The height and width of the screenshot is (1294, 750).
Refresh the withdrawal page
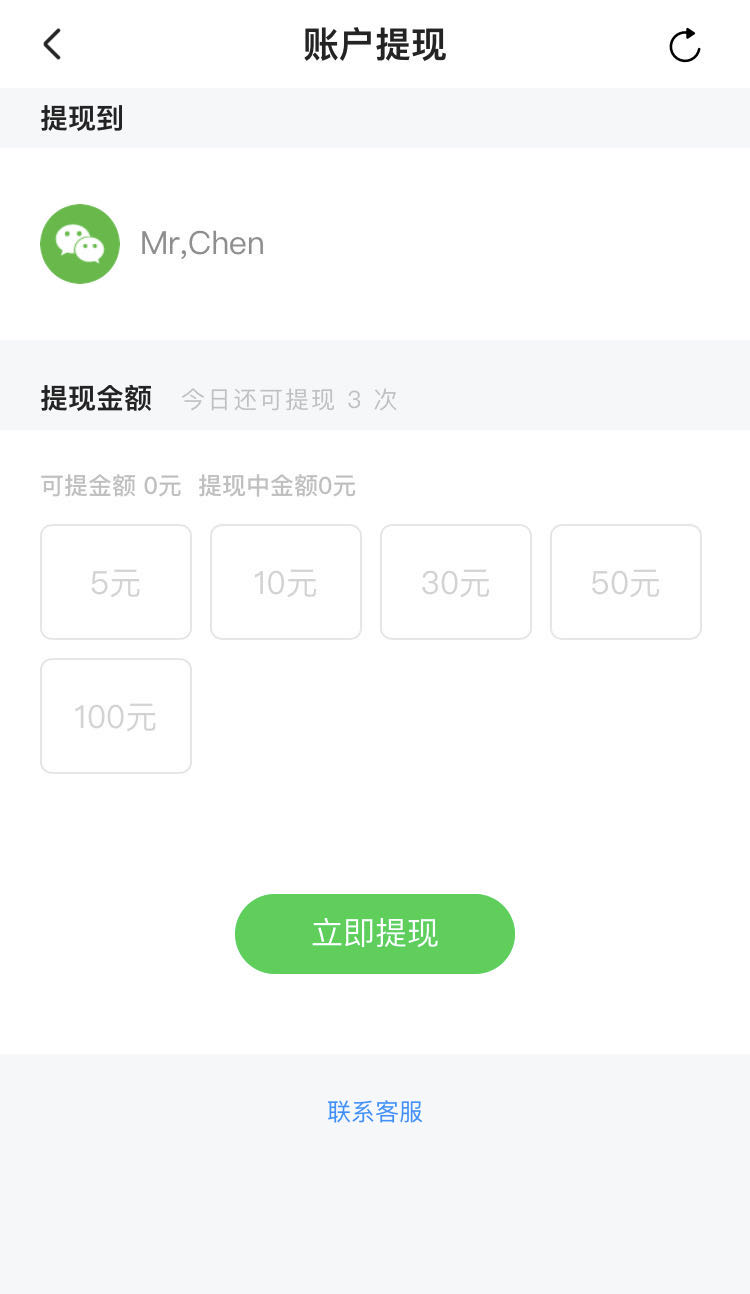click(685, 45)
